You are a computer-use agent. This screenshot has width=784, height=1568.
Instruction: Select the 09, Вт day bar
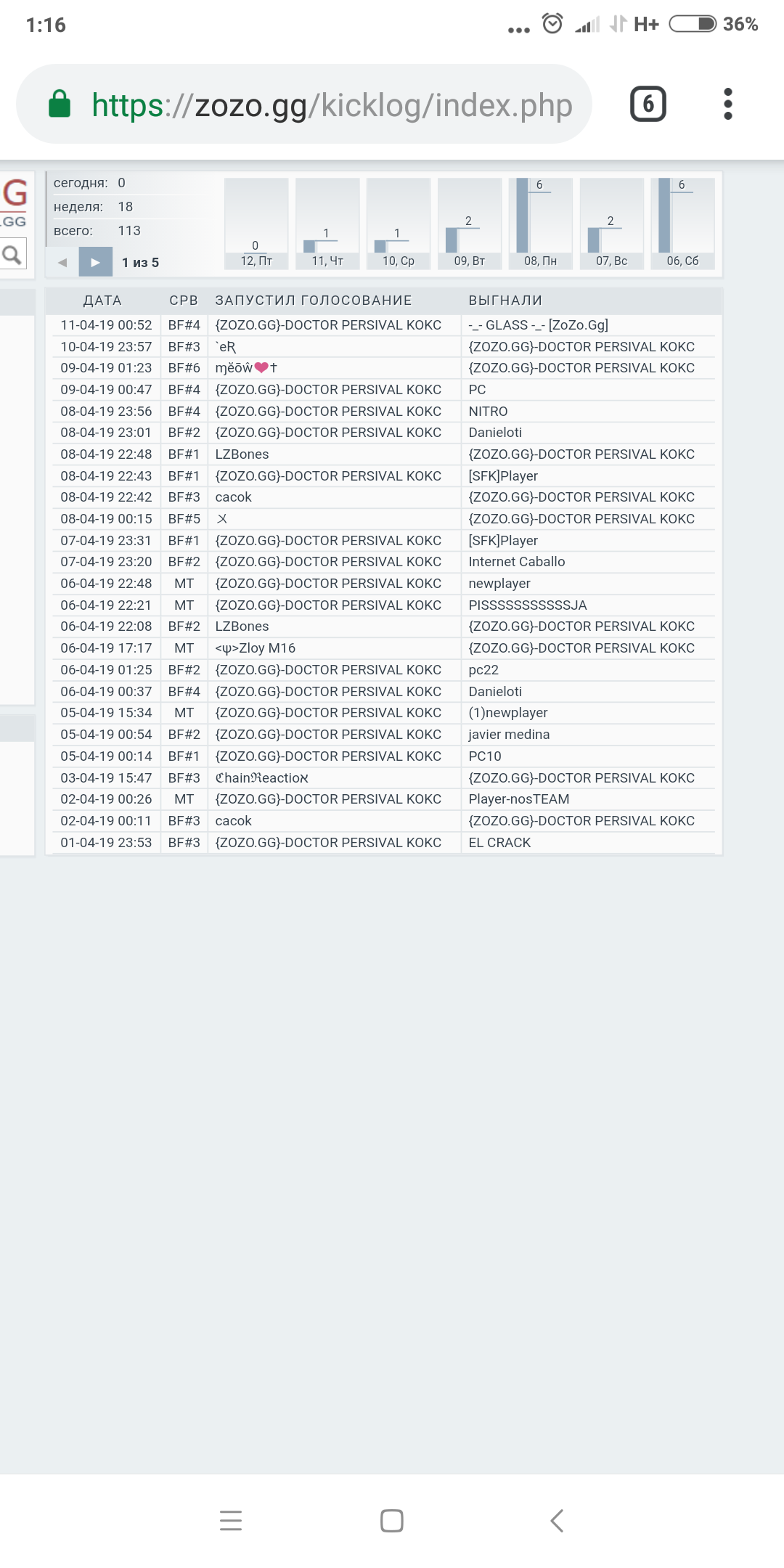tap(469, 224)
